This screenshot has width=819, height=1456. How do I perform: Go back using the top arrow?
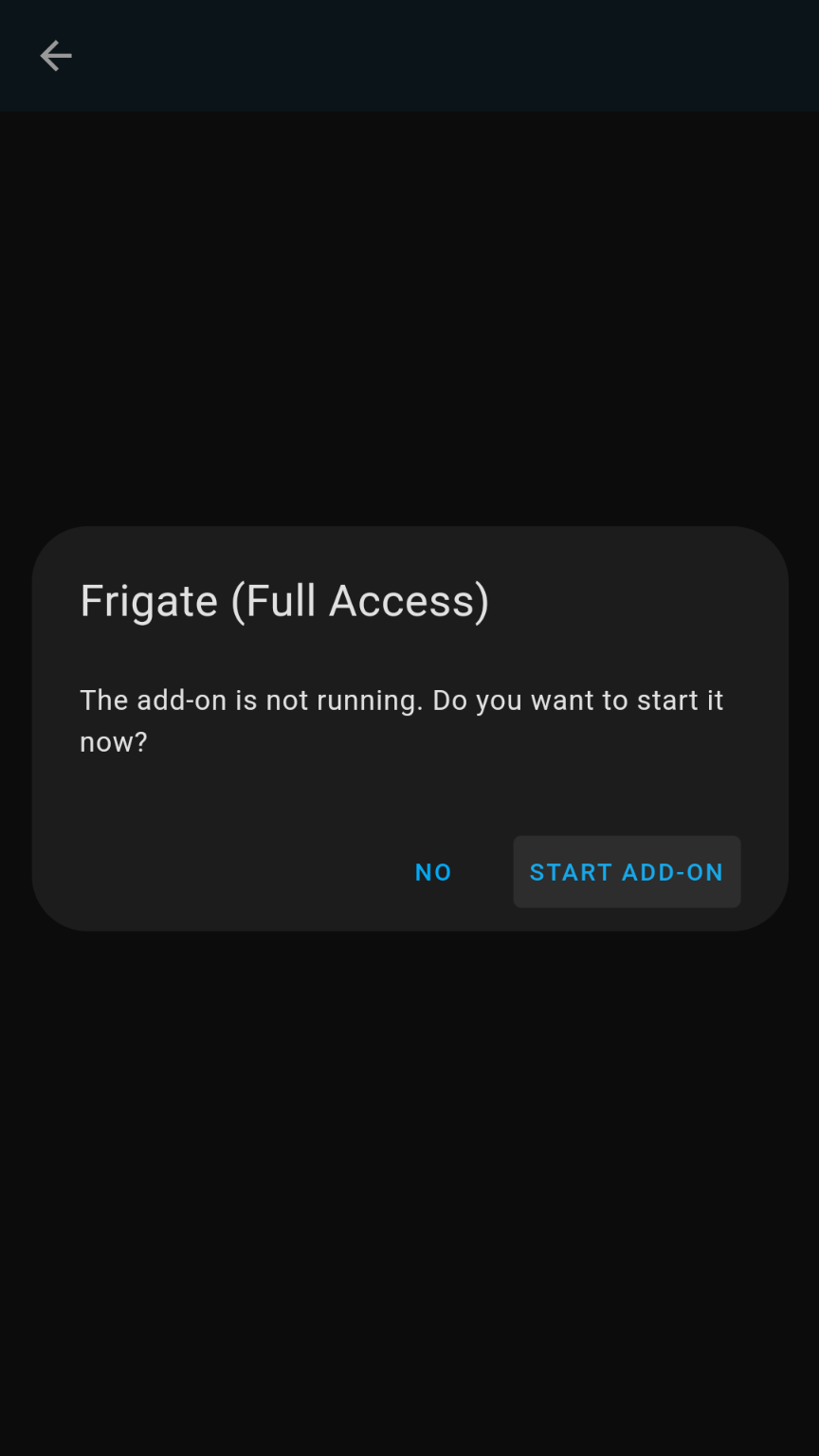(x=56, y=56)
